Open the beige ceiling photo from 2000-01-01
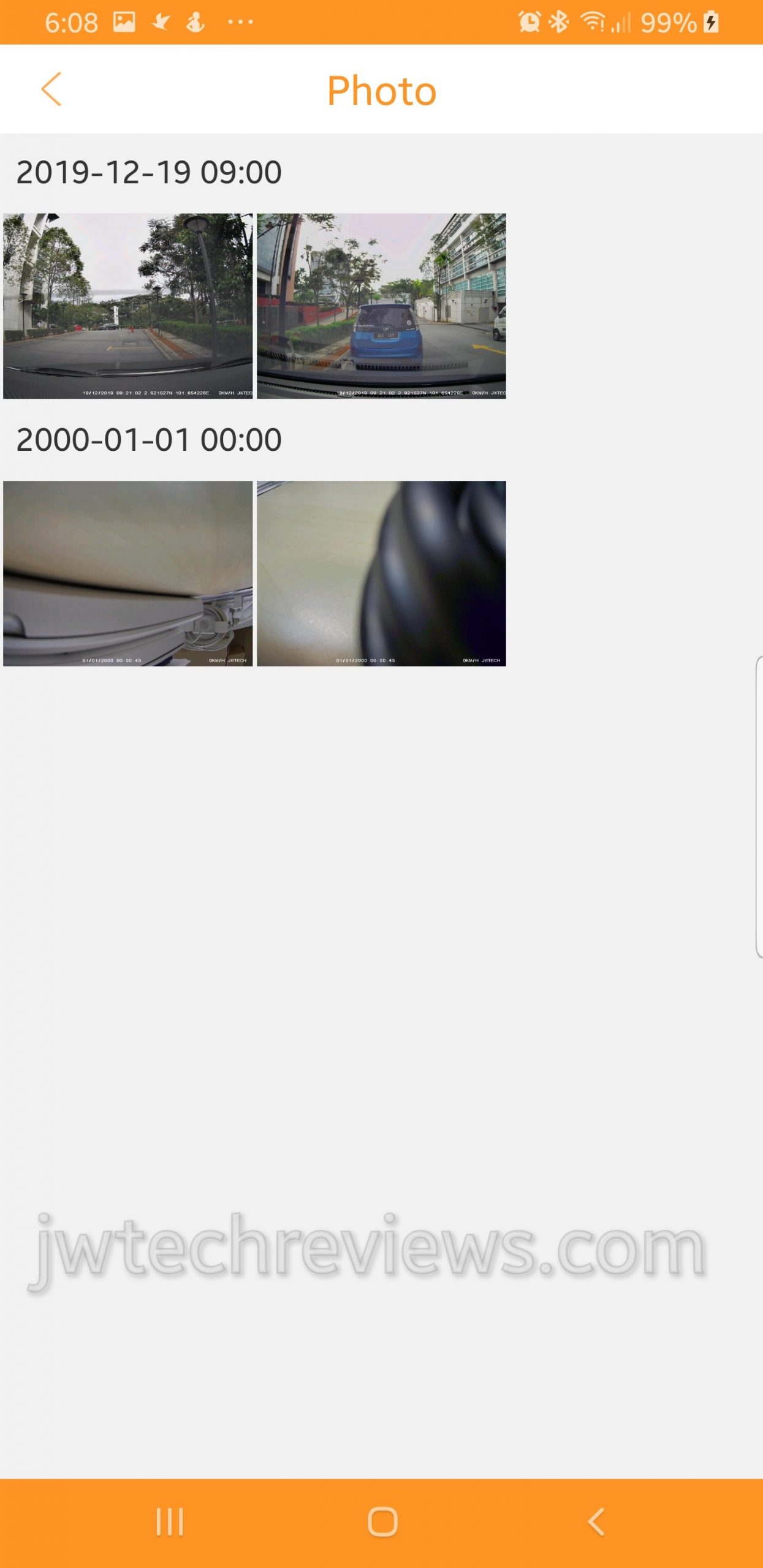 tap(127, 573)
